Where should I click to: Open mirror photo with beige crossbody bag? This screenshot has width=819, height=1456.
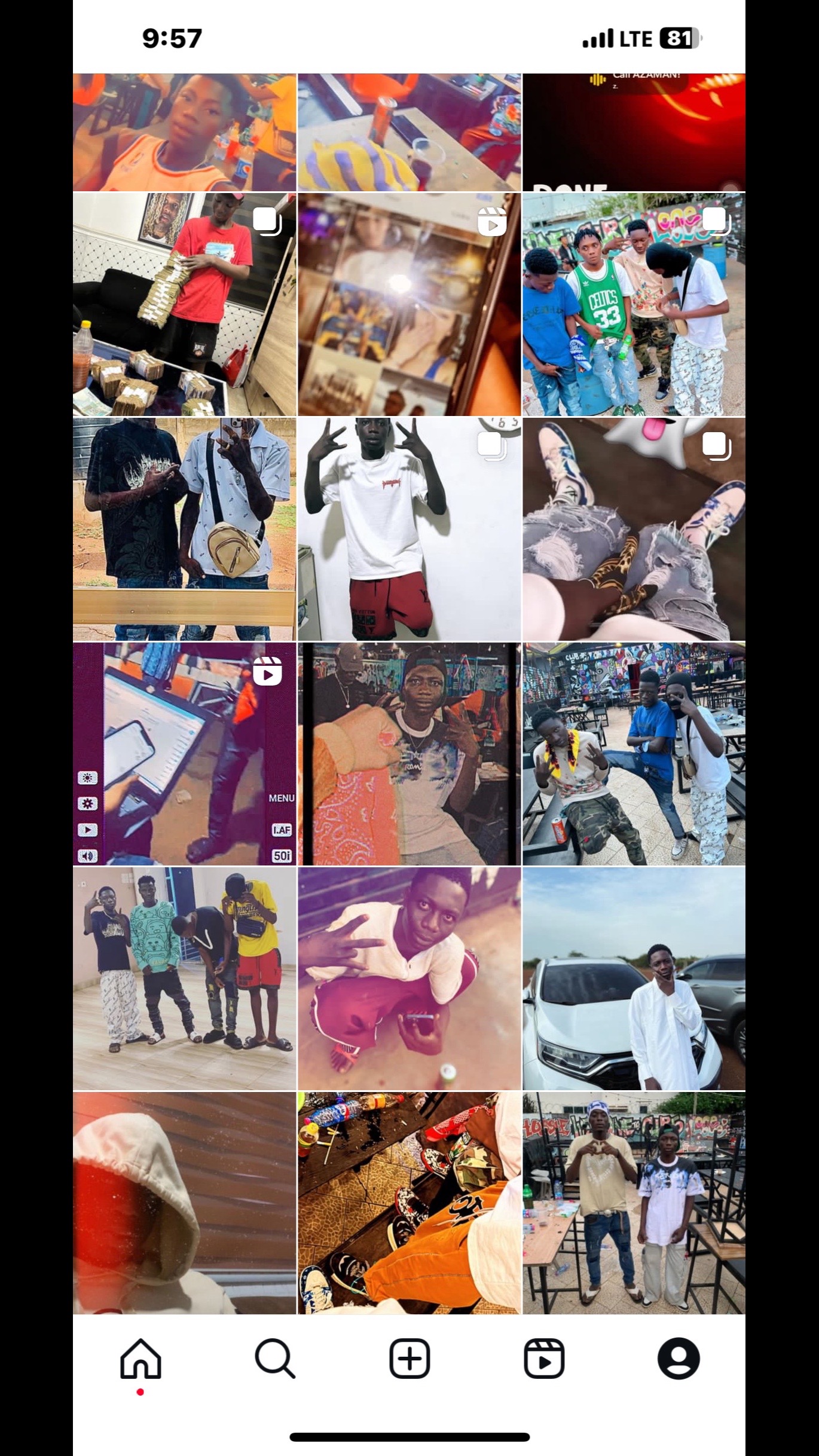pyautogui.click(x=184, y=529)
